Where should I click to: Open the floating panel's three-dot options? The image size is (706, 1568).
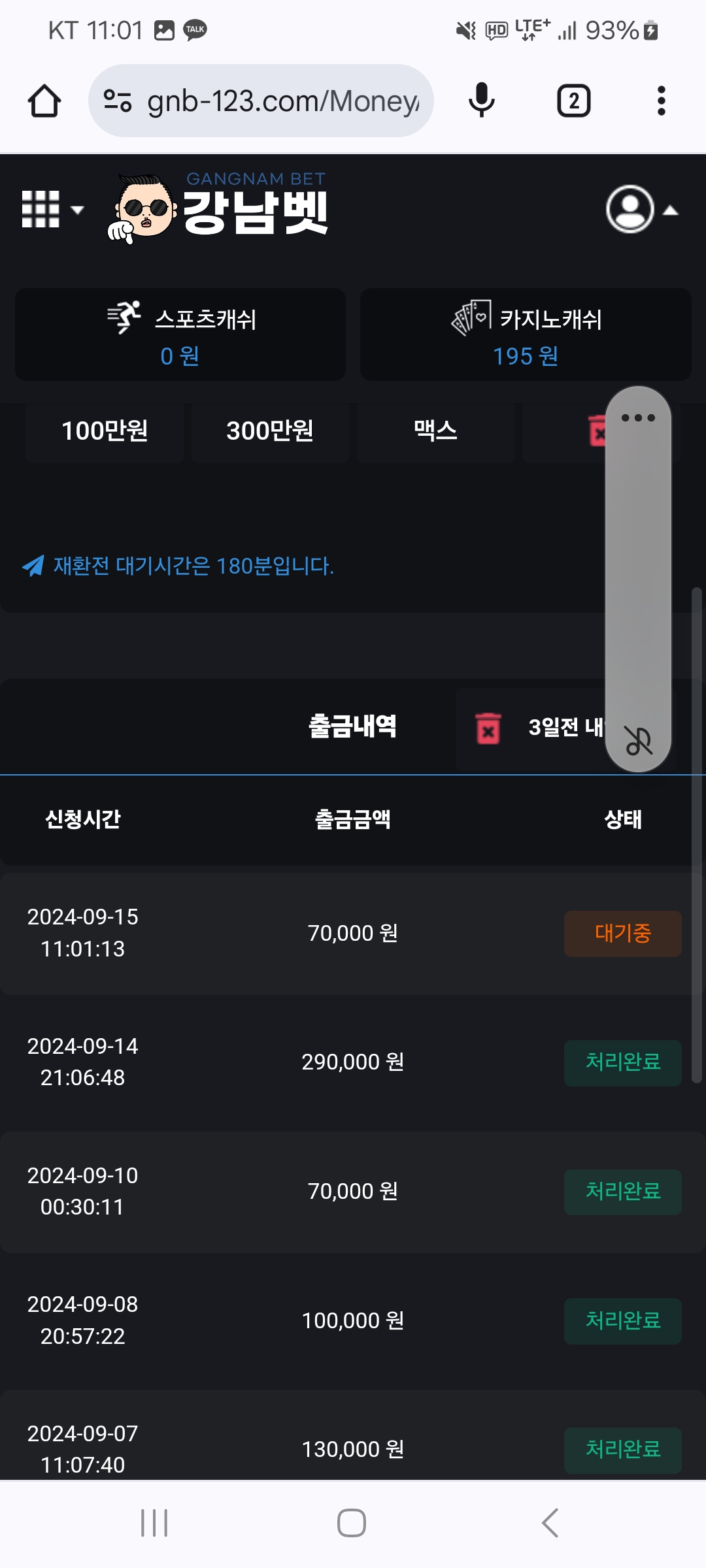638,418
